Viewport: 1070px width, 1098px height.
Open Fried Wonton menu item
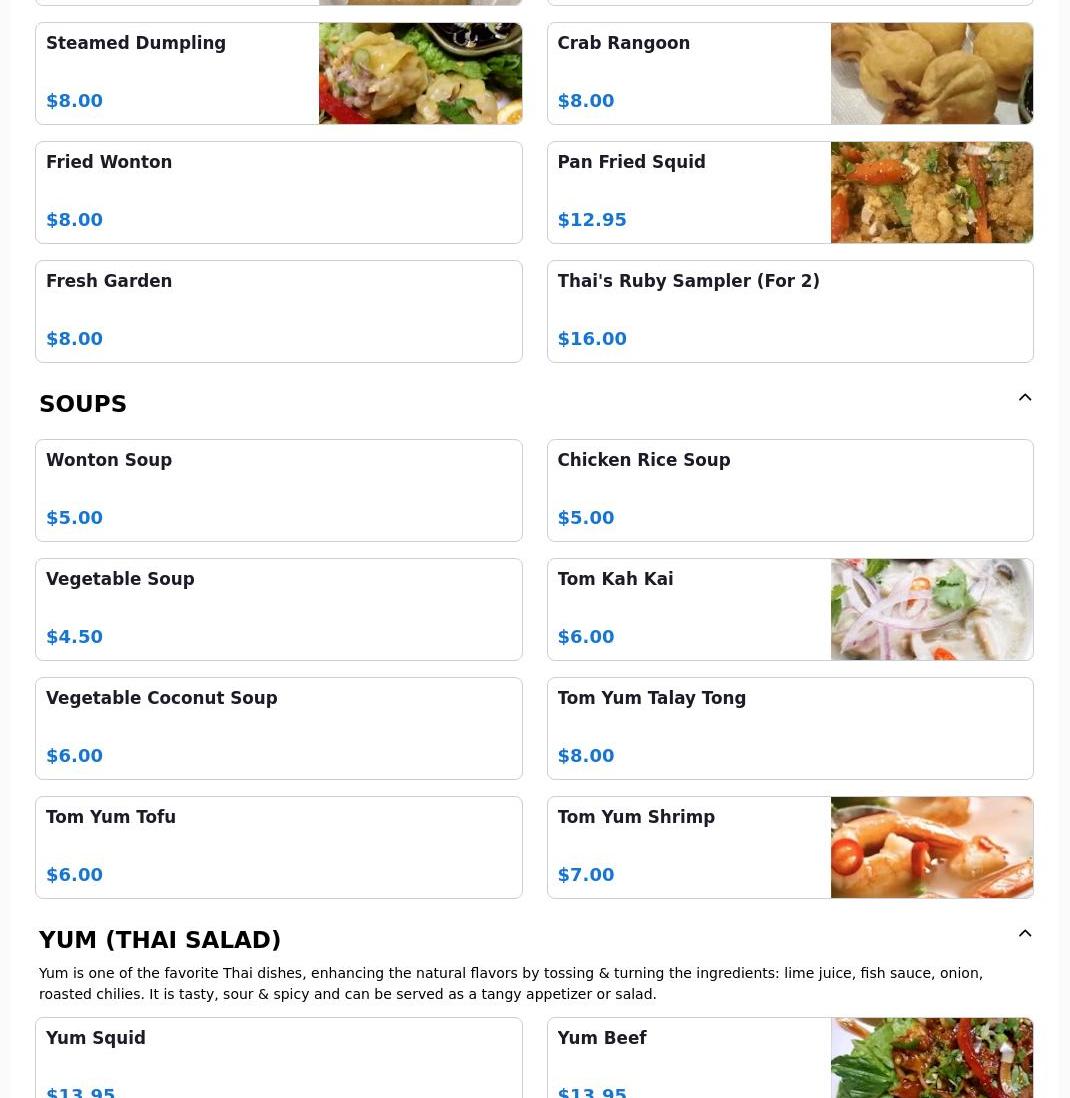coord(279,193)
